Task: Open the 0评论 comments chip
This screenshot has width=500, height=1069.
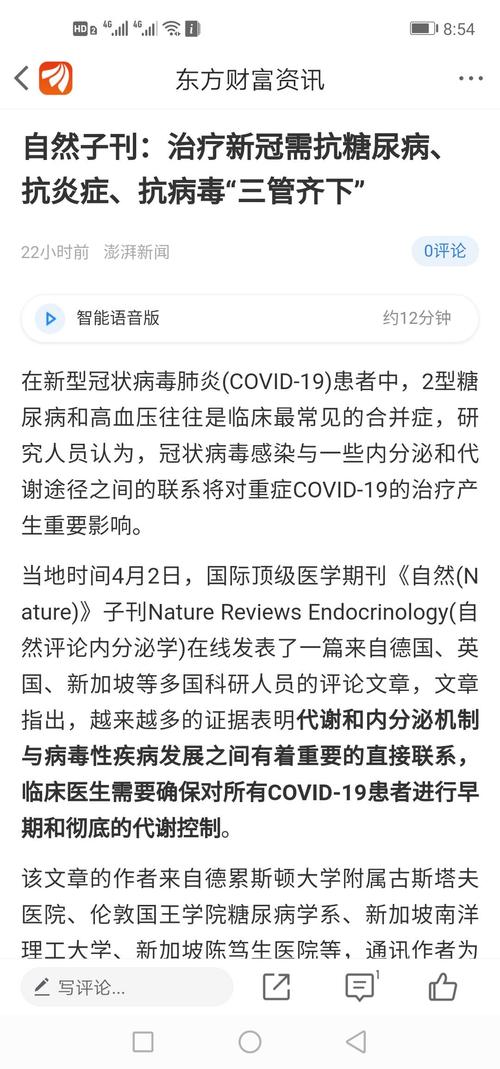Action: point(445,252)
